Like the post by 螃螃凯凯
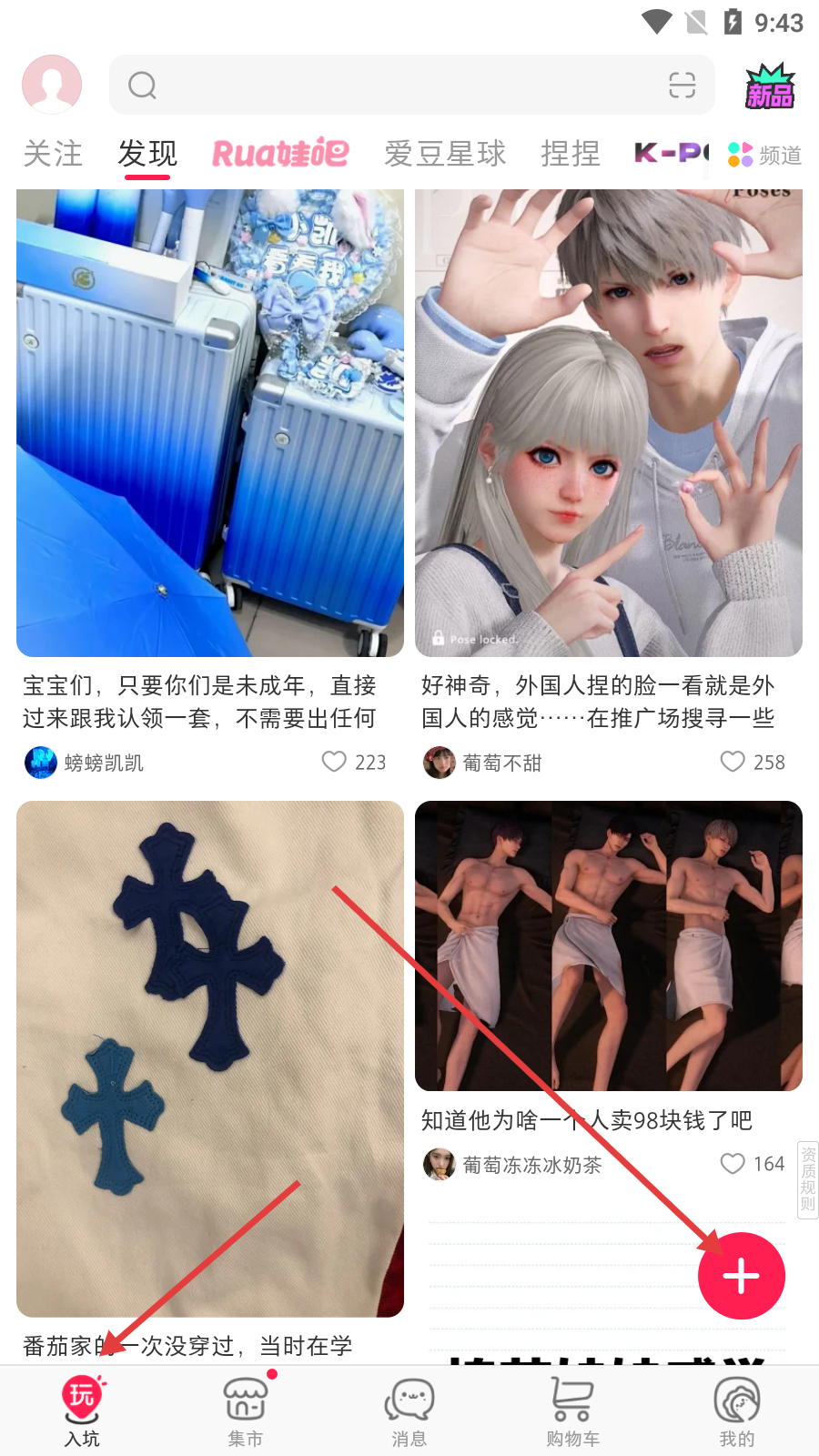Screen dimensions: 819x1456 [x=335, y=762]
